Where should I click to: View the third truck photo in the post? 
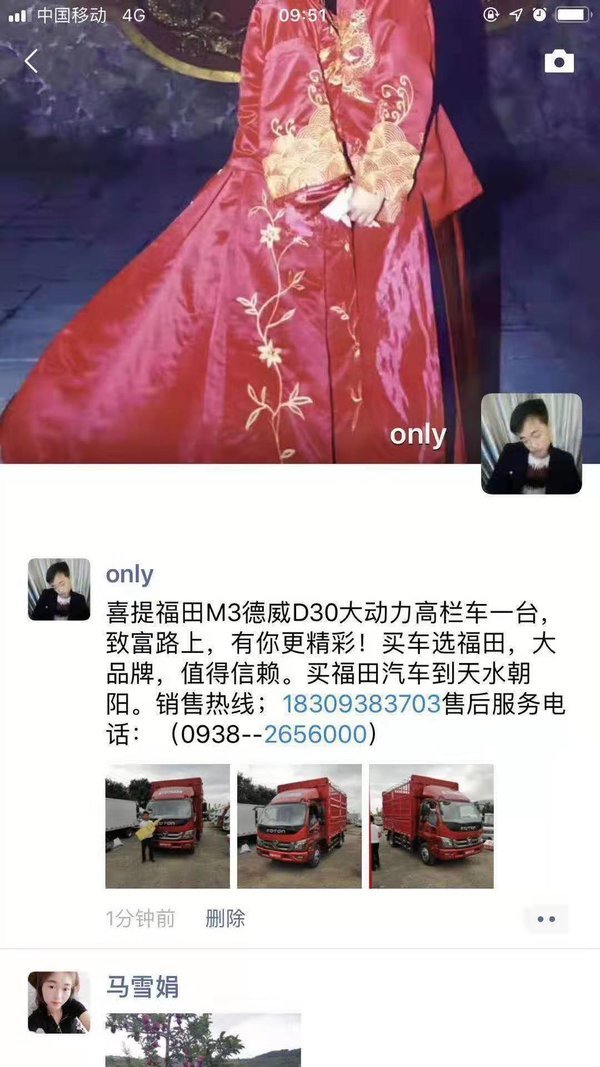point(431,826)
